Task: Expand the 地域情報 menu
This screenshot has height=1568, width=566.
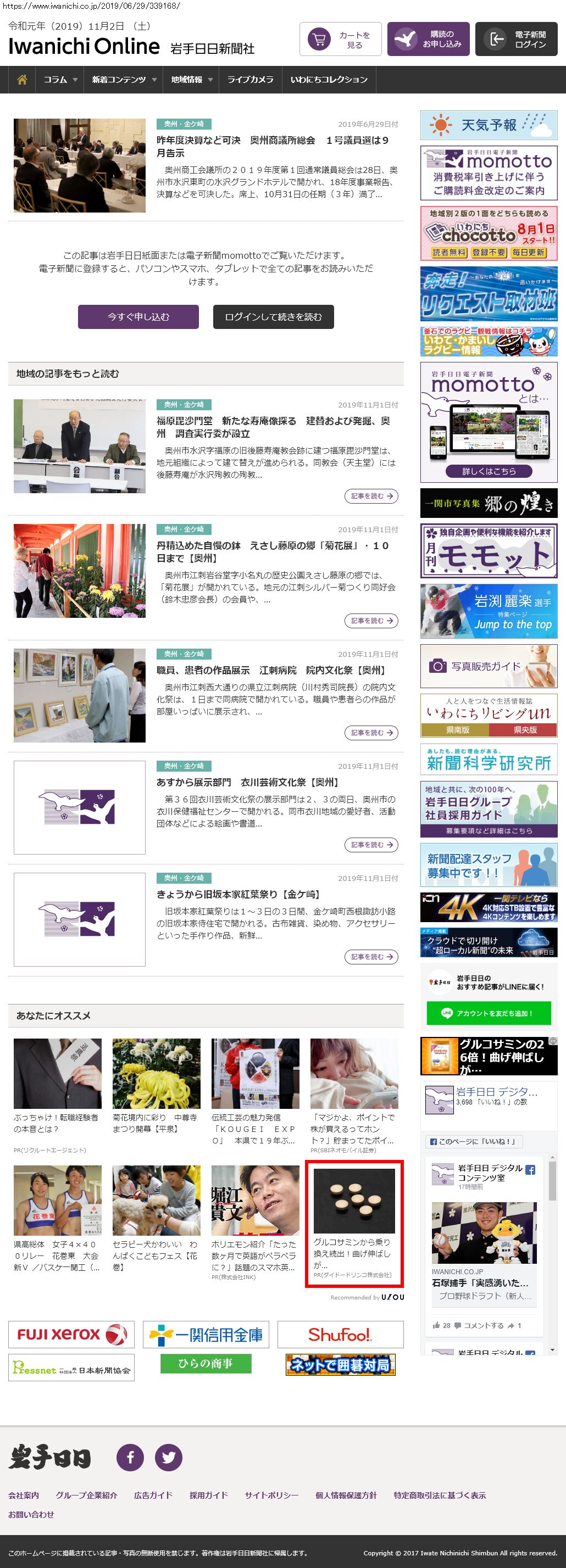Action: pos(191,80)
